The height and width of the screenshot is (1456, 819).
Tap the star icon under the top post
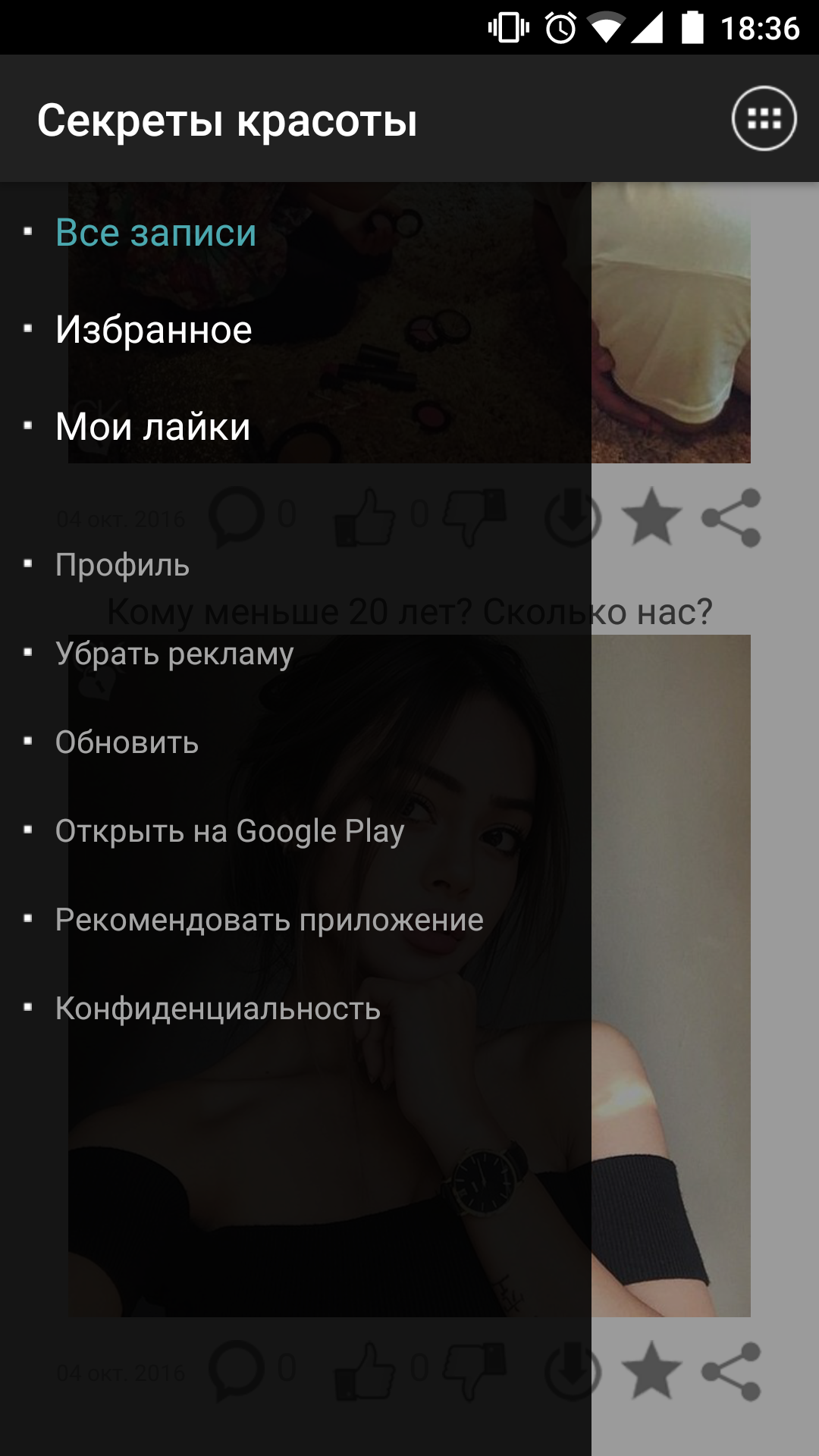coord(651,517)
